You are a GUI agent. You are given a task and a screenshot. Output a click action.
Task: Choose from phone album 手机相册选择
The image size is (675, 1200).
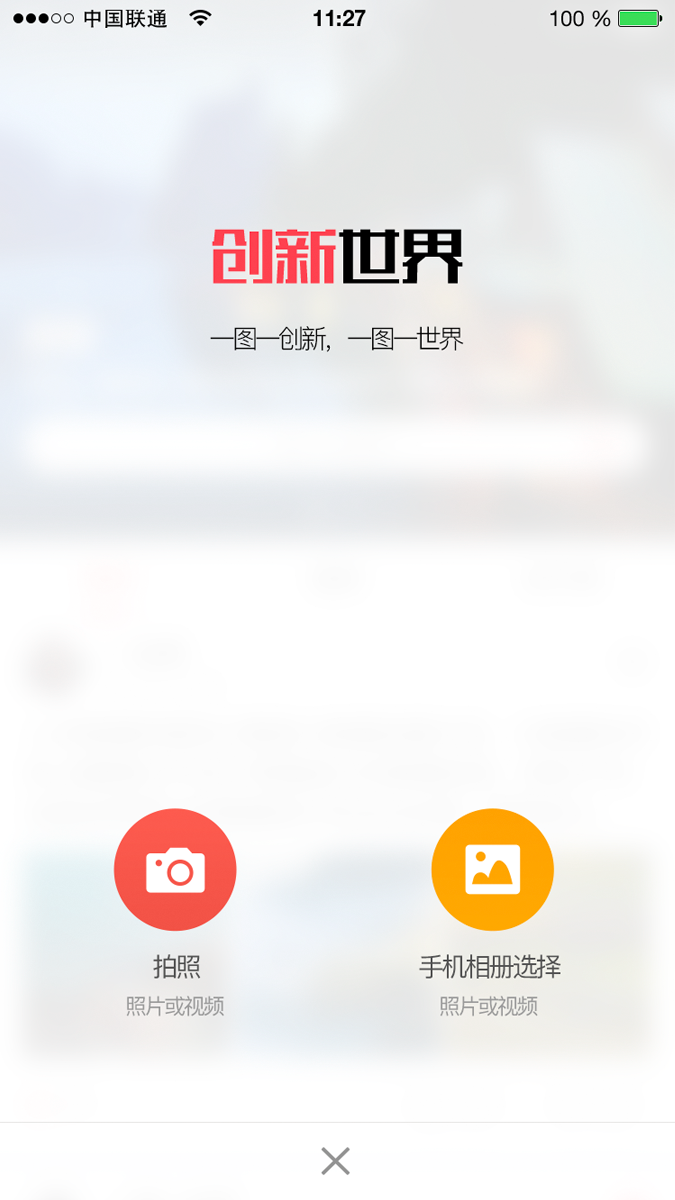tap(492, 869)
